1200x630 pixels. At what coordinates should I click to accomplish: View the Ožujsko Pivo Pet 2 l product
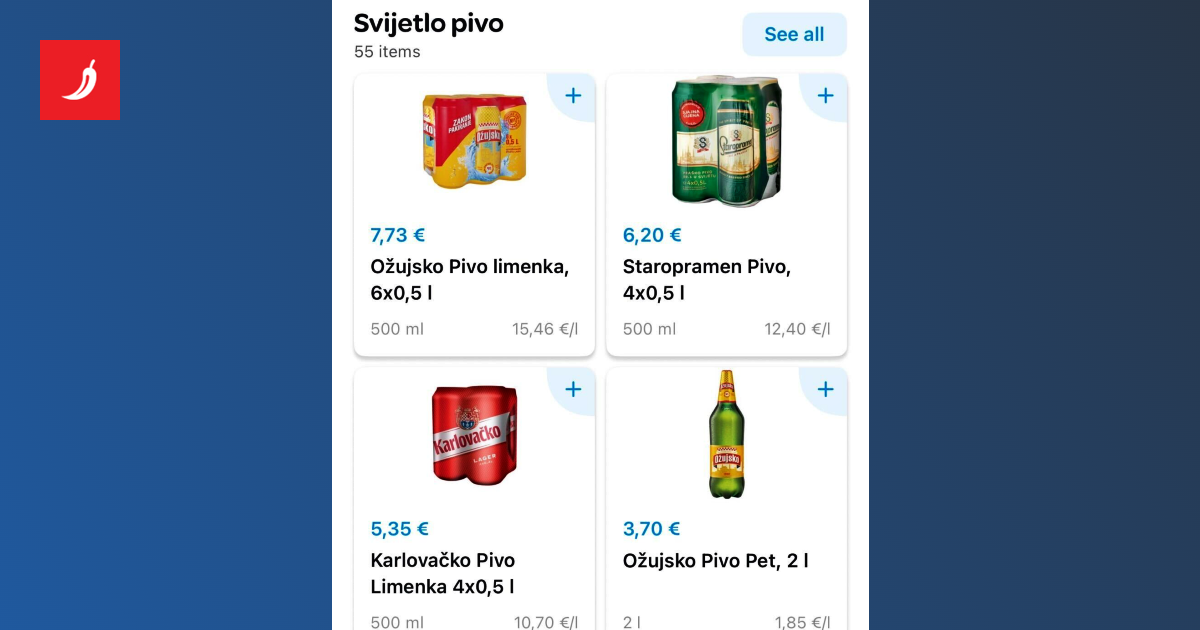coord(726,498)
